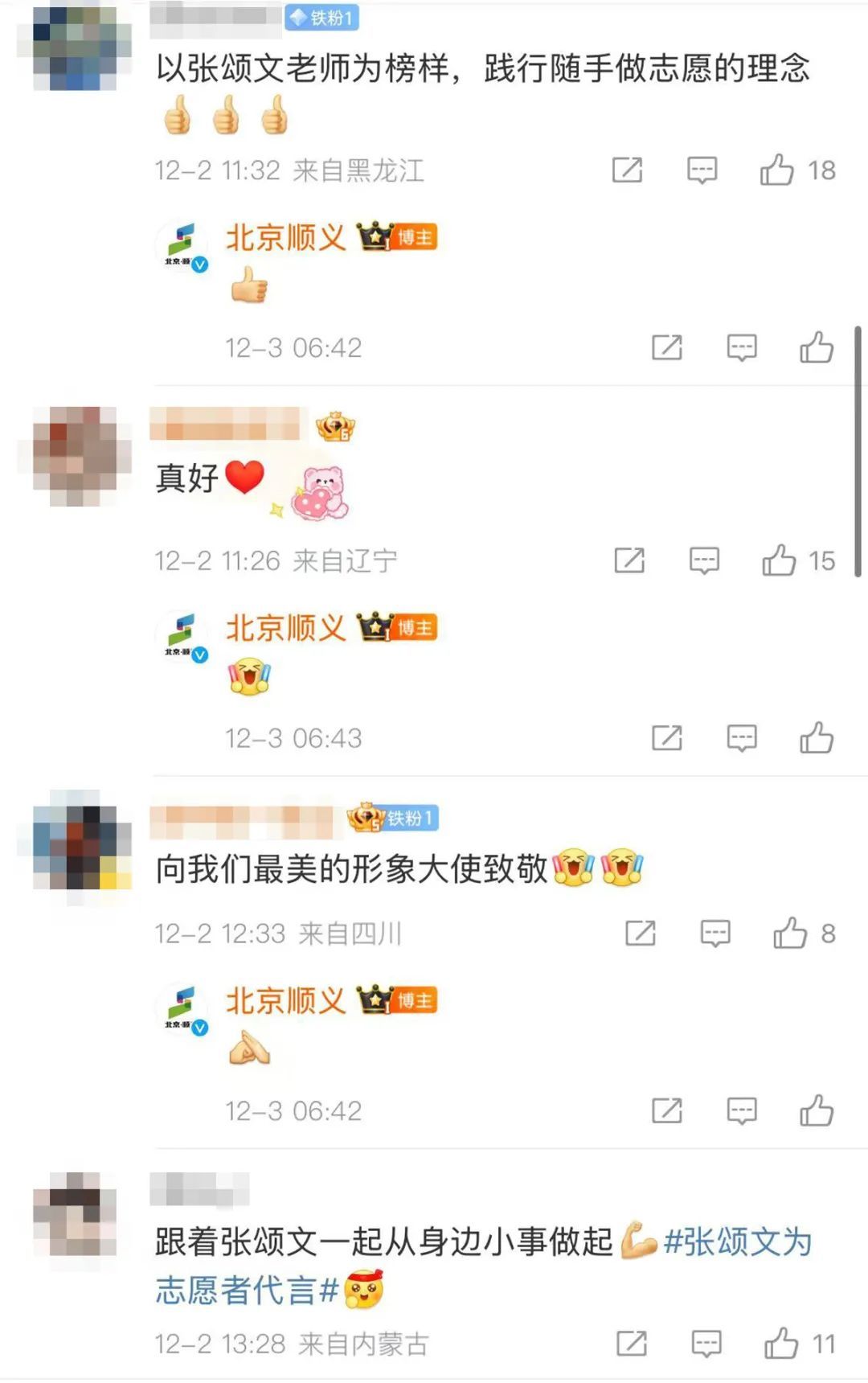
Task: Like the comment from 内蒙古
Action: point(781,1344)
